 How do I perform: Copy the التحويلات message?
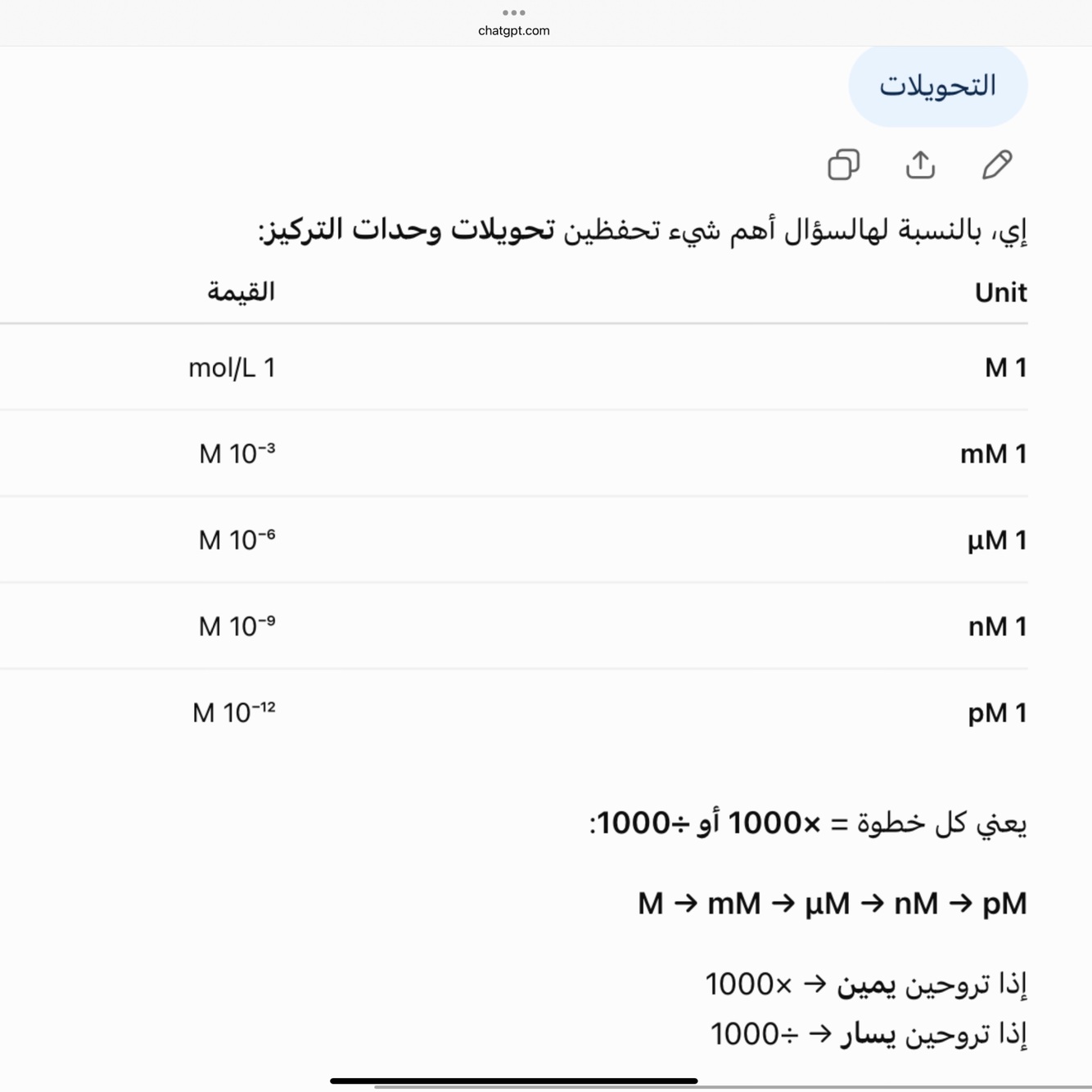point(843,165)
